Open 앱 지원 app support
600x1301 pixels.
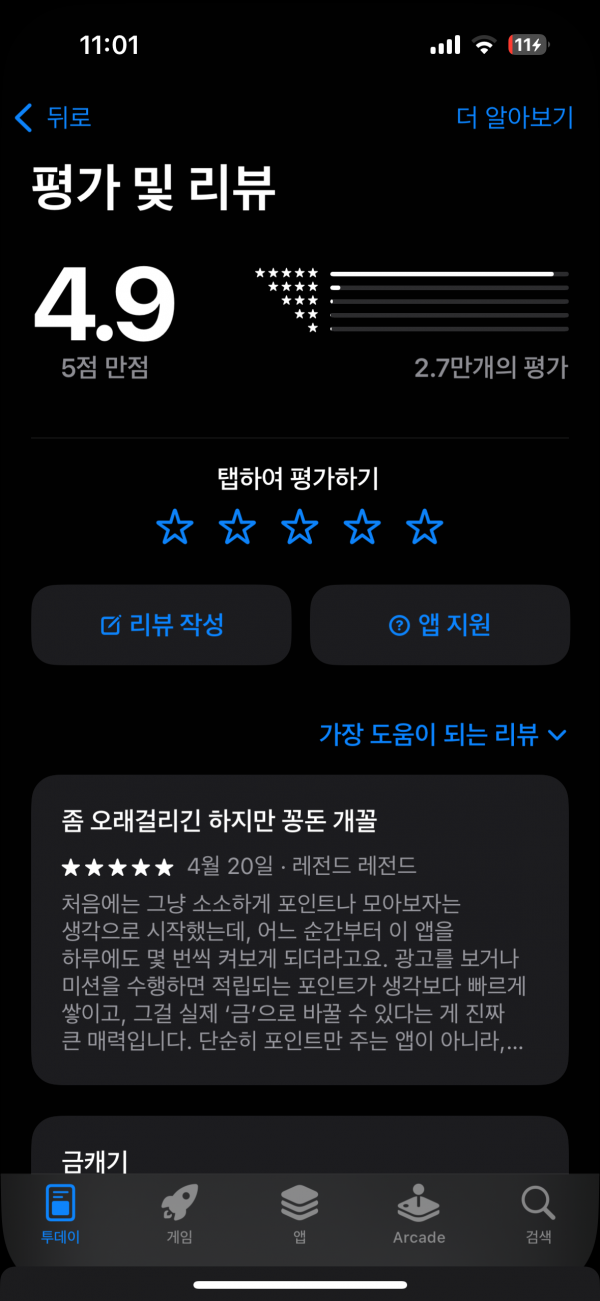439,625
